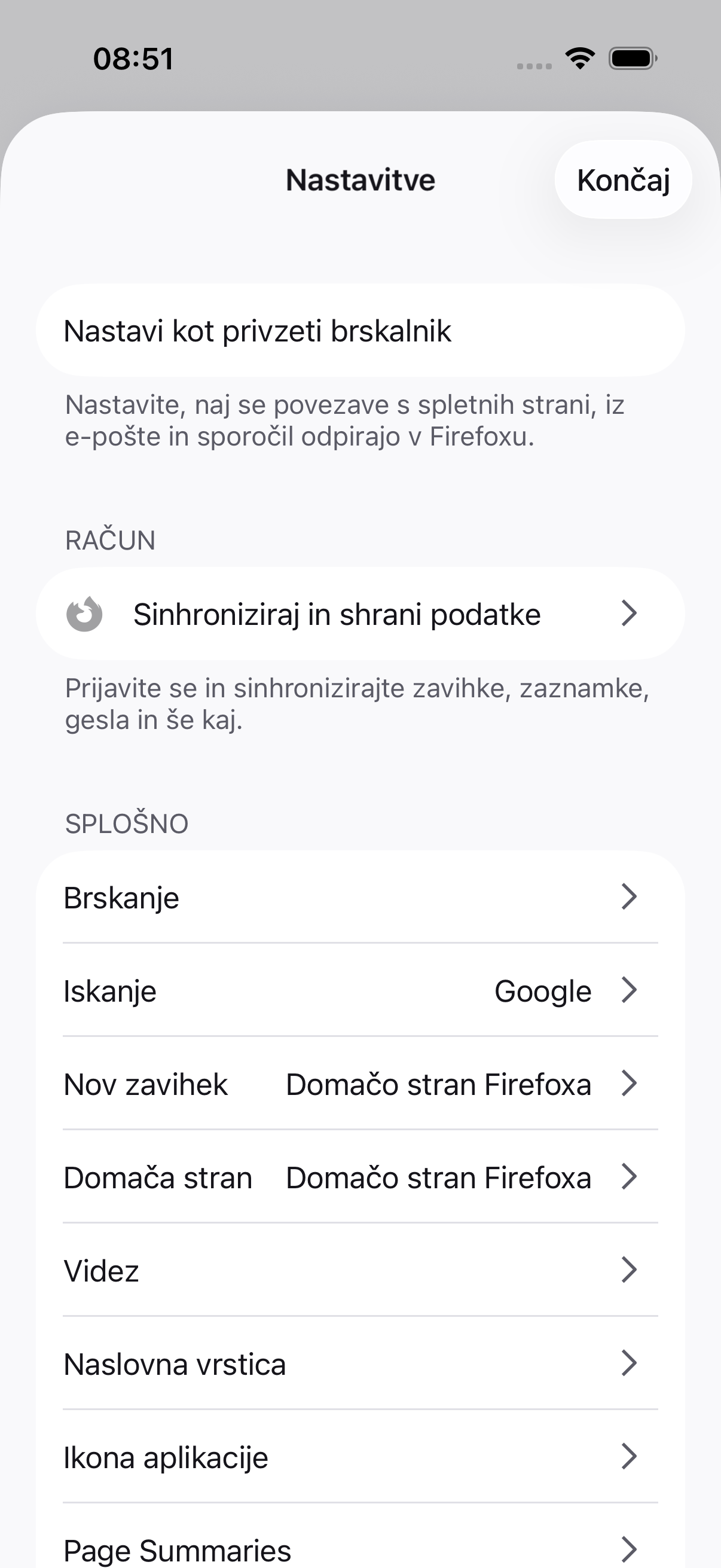Open Ikona aplikacije options
The width and height of the screenshot is (721, 1568).
(x=360, y=1456)
